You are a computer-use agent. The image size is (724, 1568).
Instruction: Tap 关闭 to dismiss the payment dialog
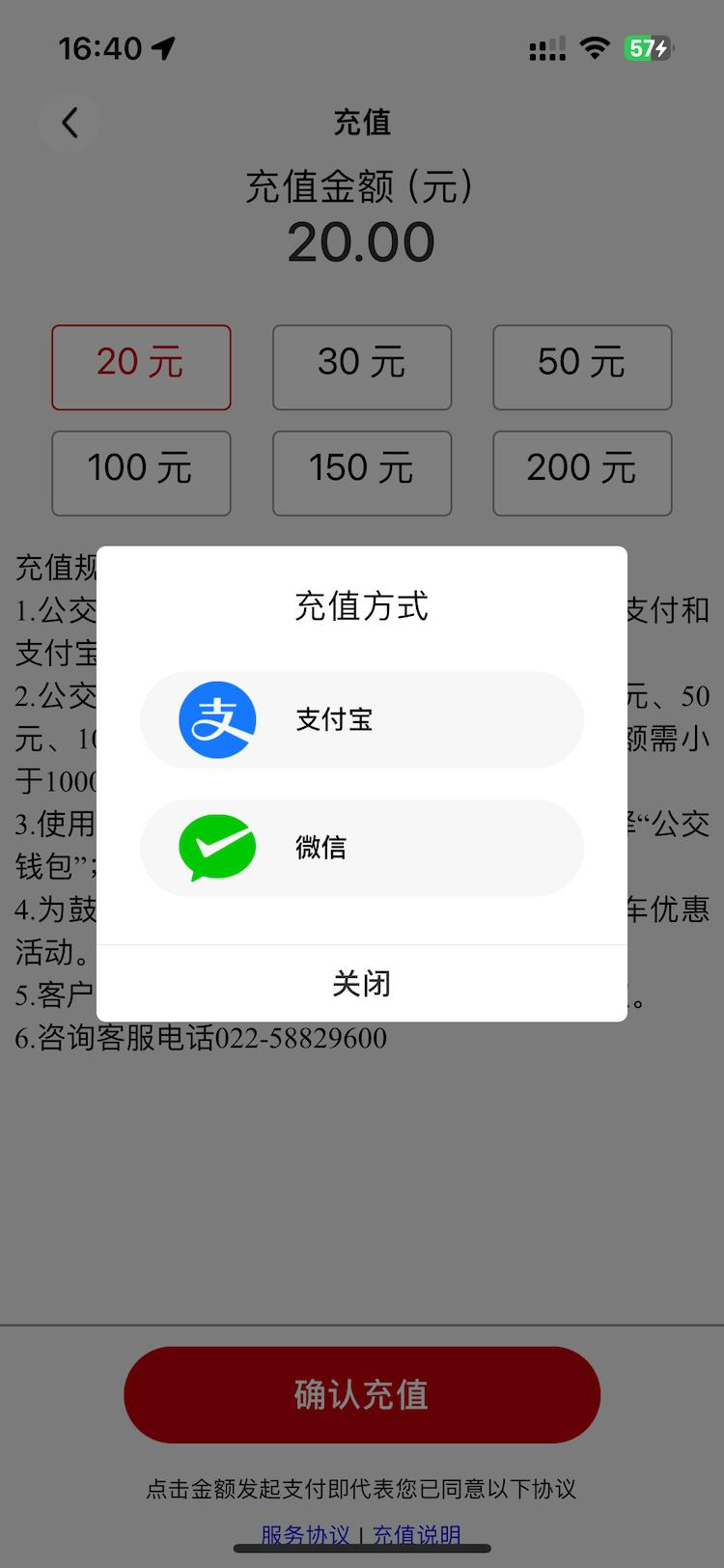click(361, 983)
